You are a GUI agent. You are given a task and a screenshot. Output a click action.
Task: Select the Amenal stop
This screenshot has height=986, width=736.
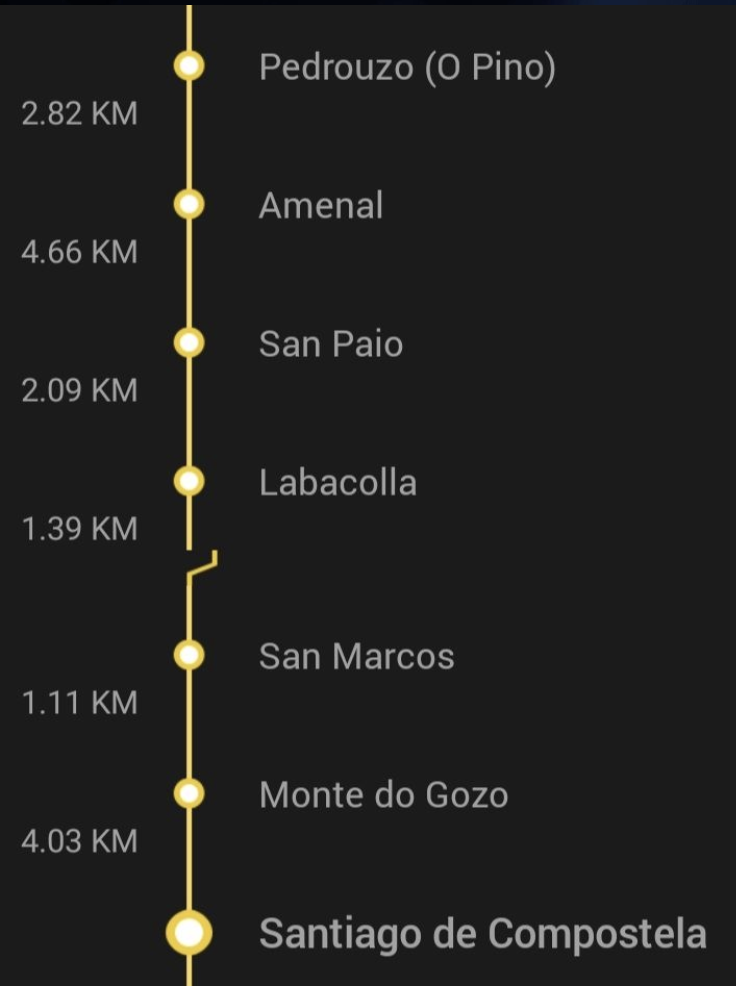pos(320,206)
